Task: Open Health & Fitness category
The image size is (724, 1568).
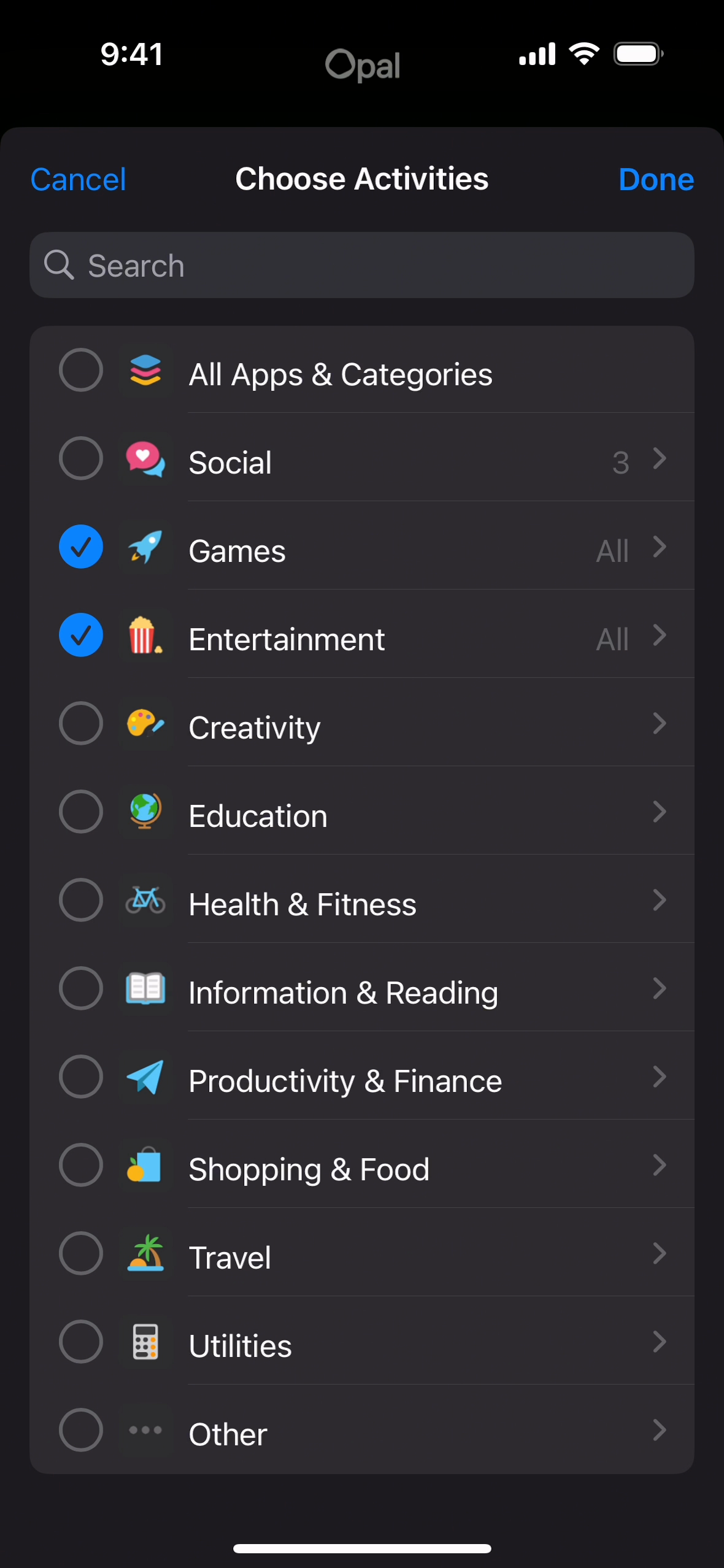Action: coord(362,900)
